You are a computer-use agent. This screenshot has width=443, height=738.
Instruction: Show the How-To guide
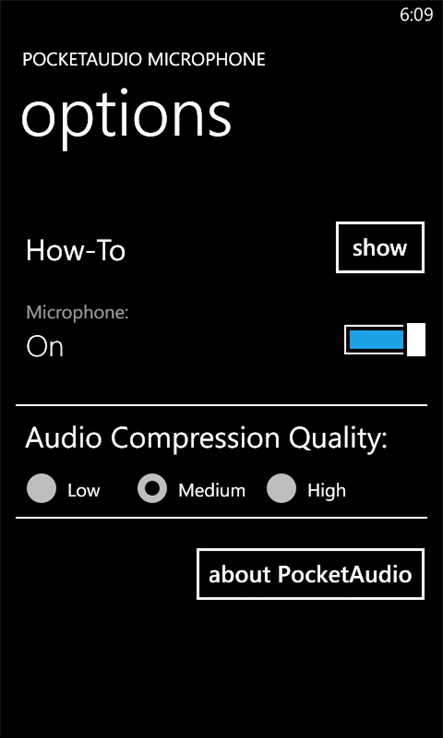(380, 247)
